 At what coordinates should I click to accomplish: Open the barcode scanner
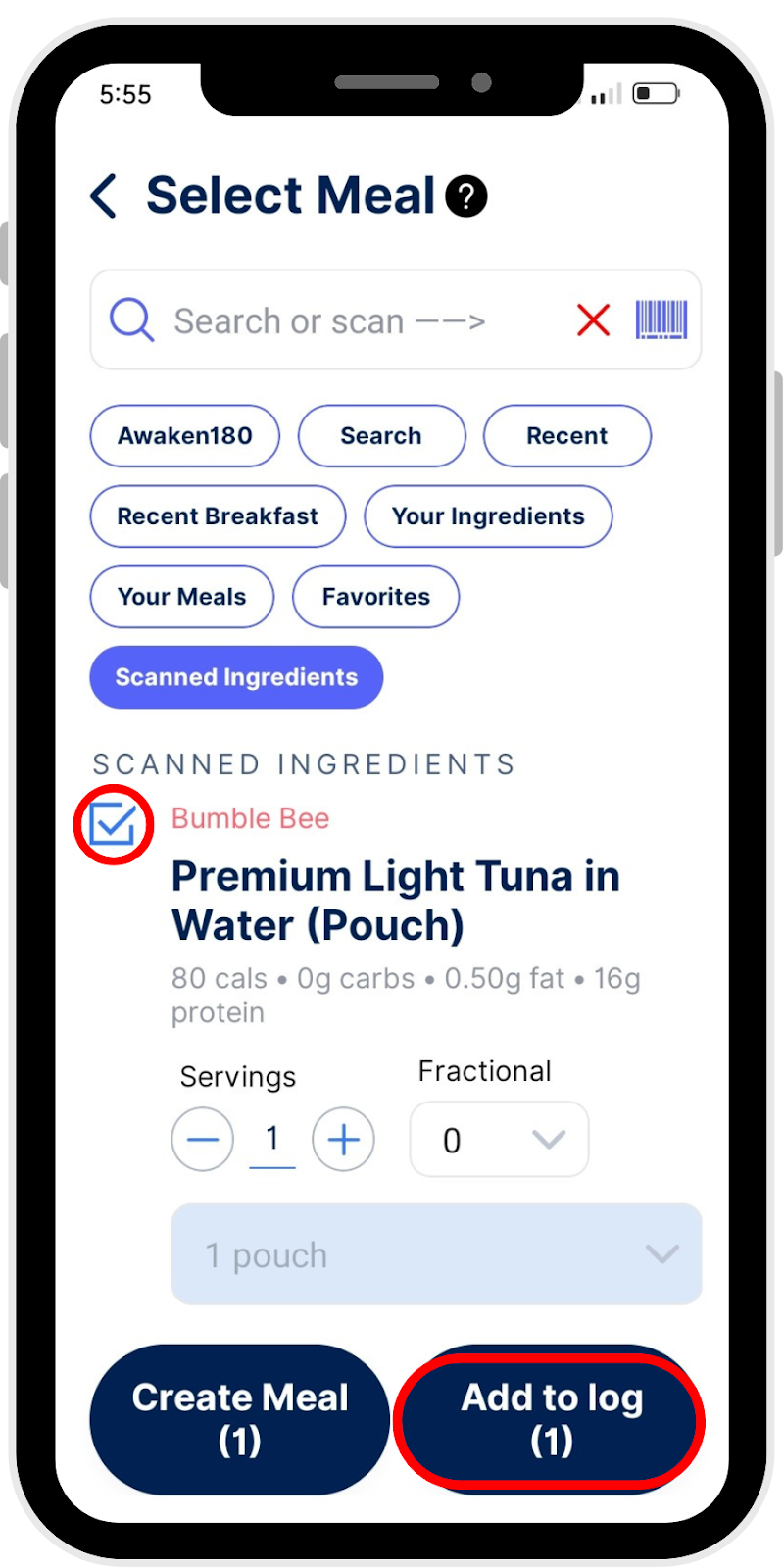point(661,320)
